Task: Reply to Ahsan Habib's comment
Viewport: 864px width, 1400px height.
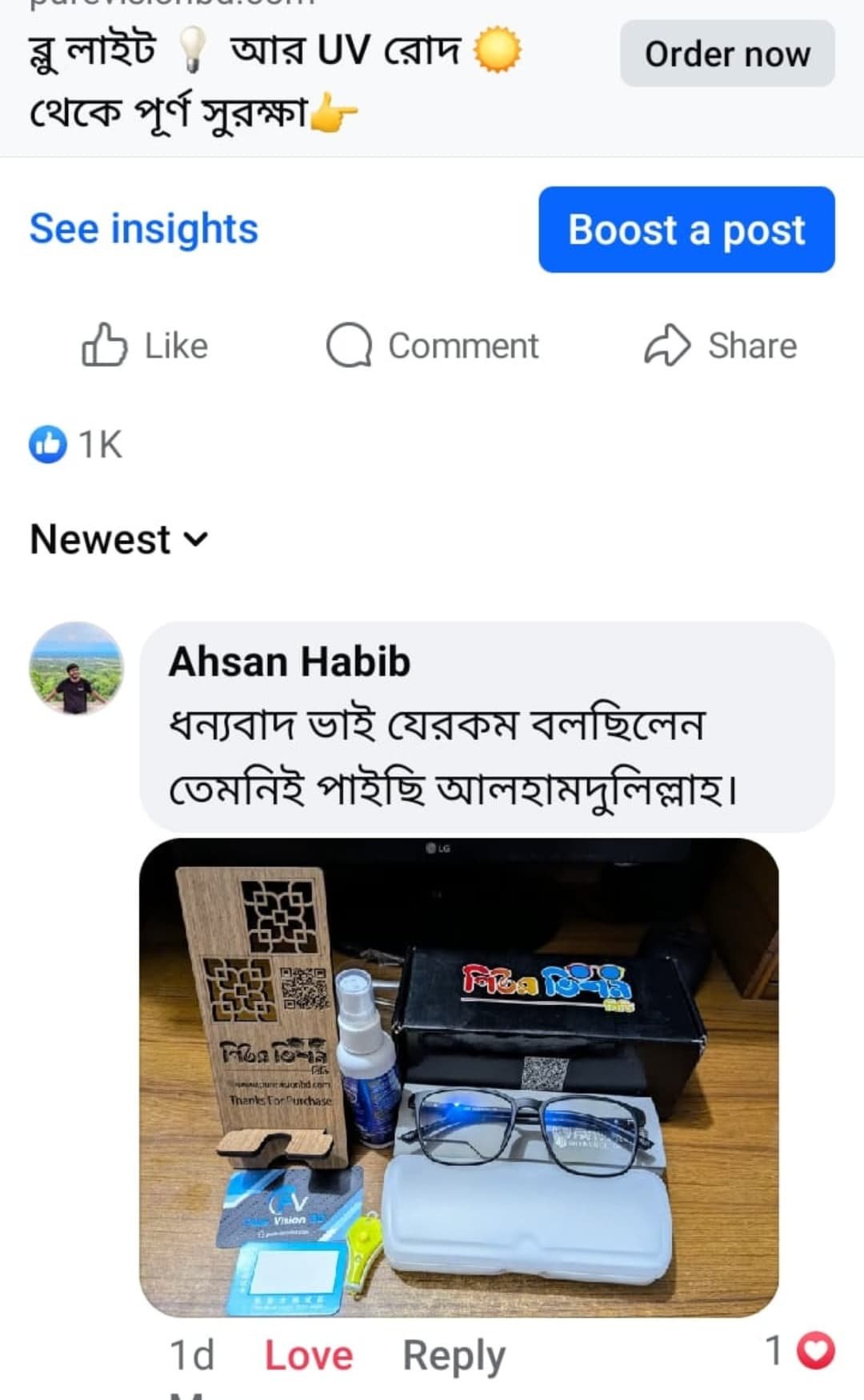Action: [x=454, y=1355]
